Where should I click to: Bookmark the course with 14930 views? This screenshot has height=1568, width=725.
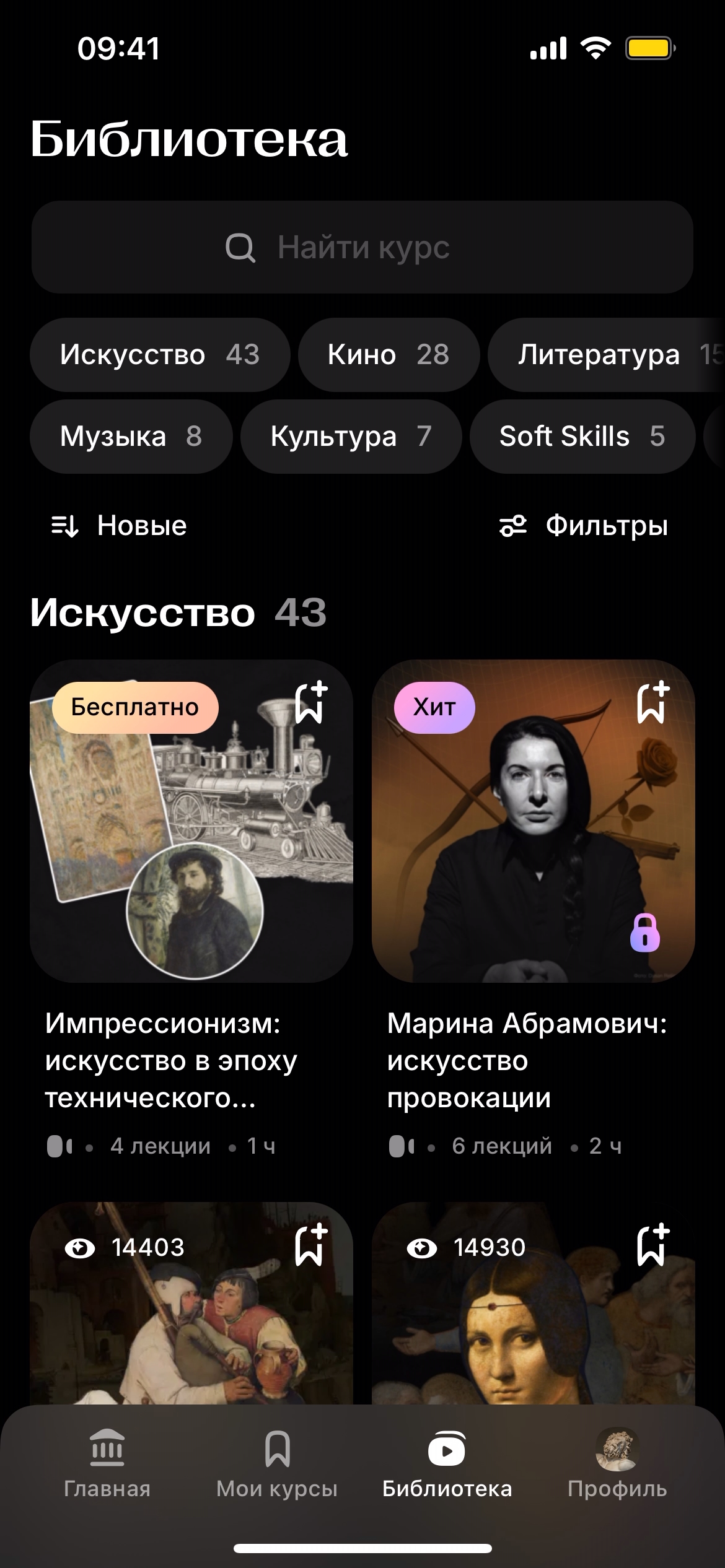652,1245
